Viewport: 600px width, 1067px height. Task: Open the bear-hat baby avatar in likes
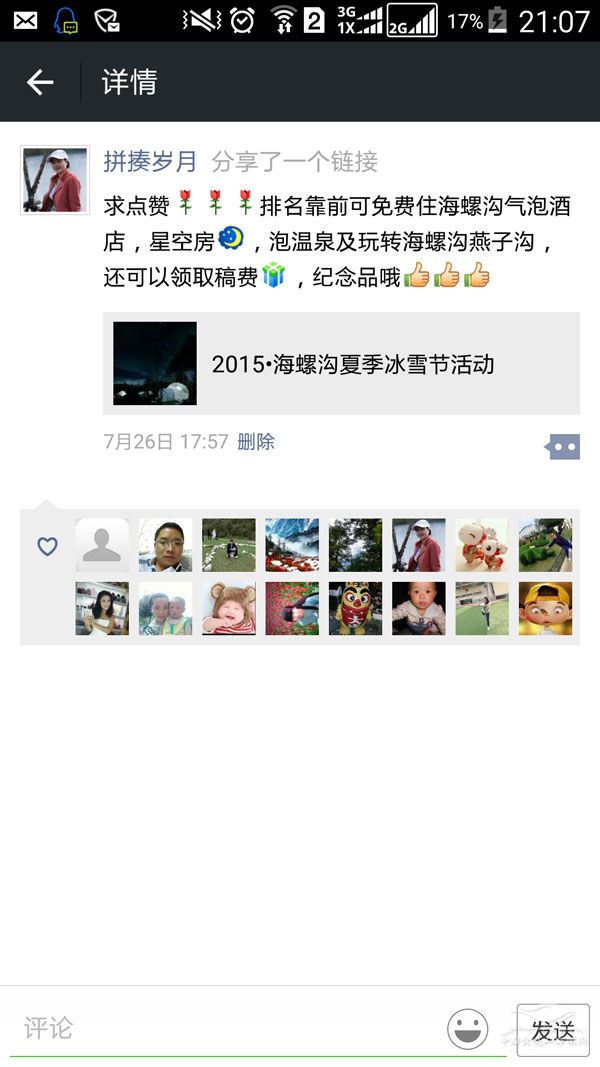click(x=229, y=608)
